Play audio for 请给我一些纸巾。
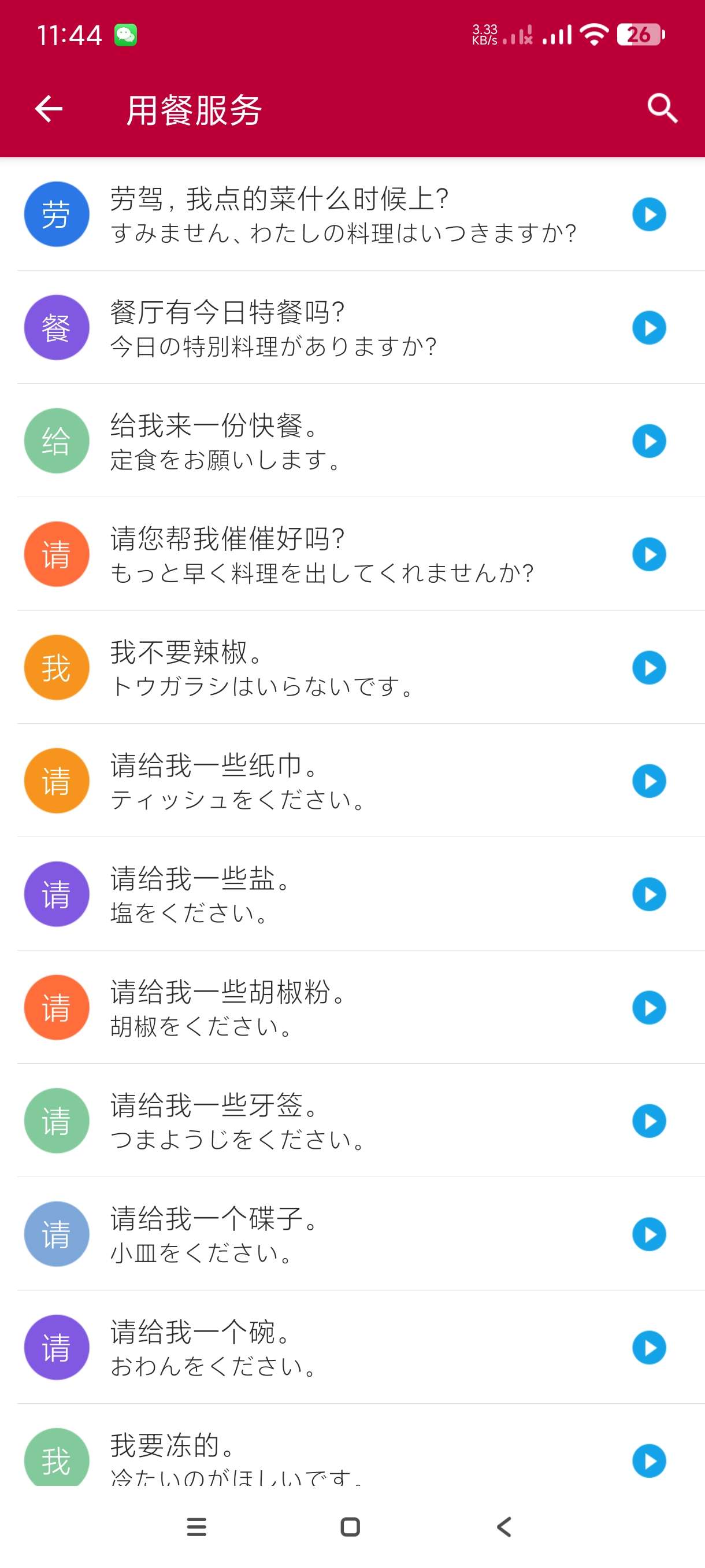 pyautogui.click(x=649, y=781)
